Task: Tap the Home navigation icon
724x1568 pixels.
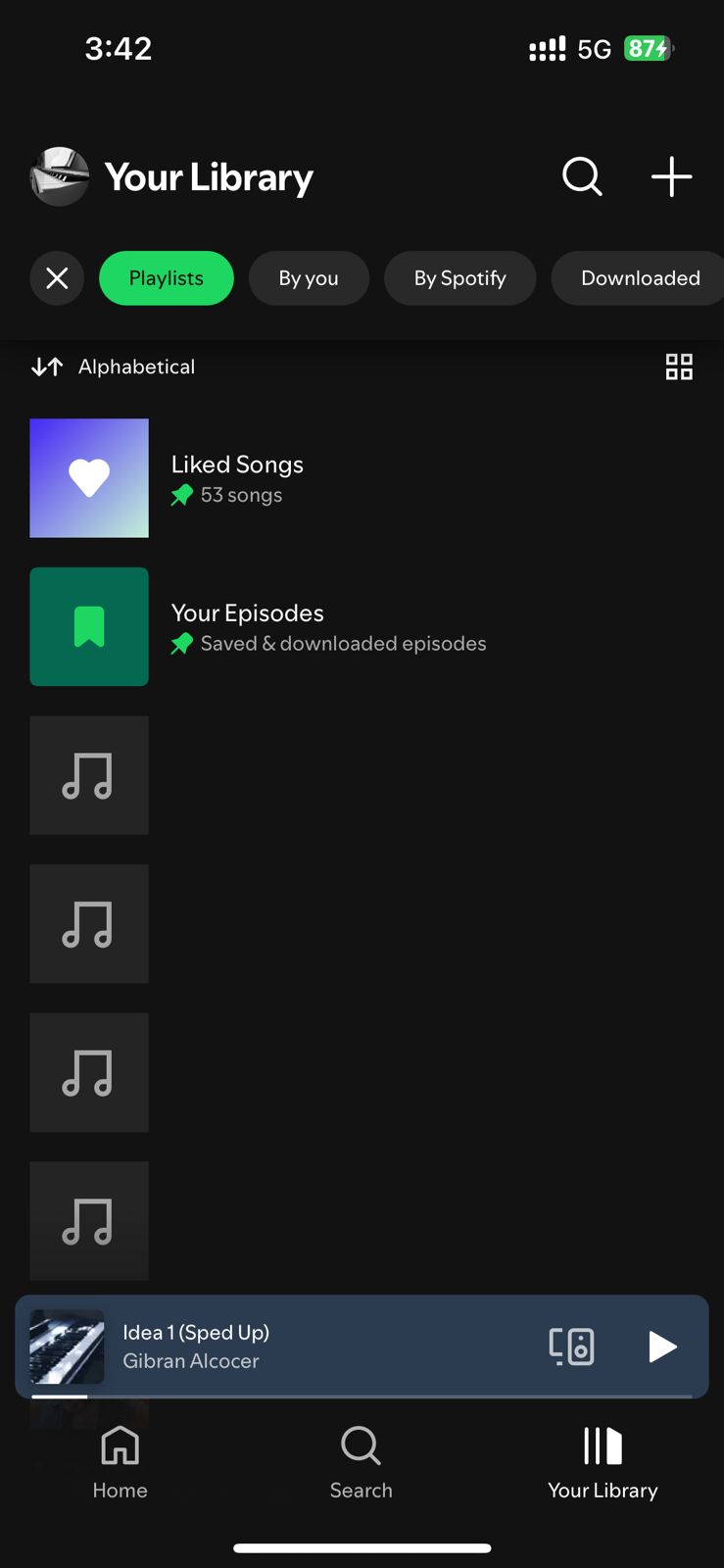Action: 120,1460
